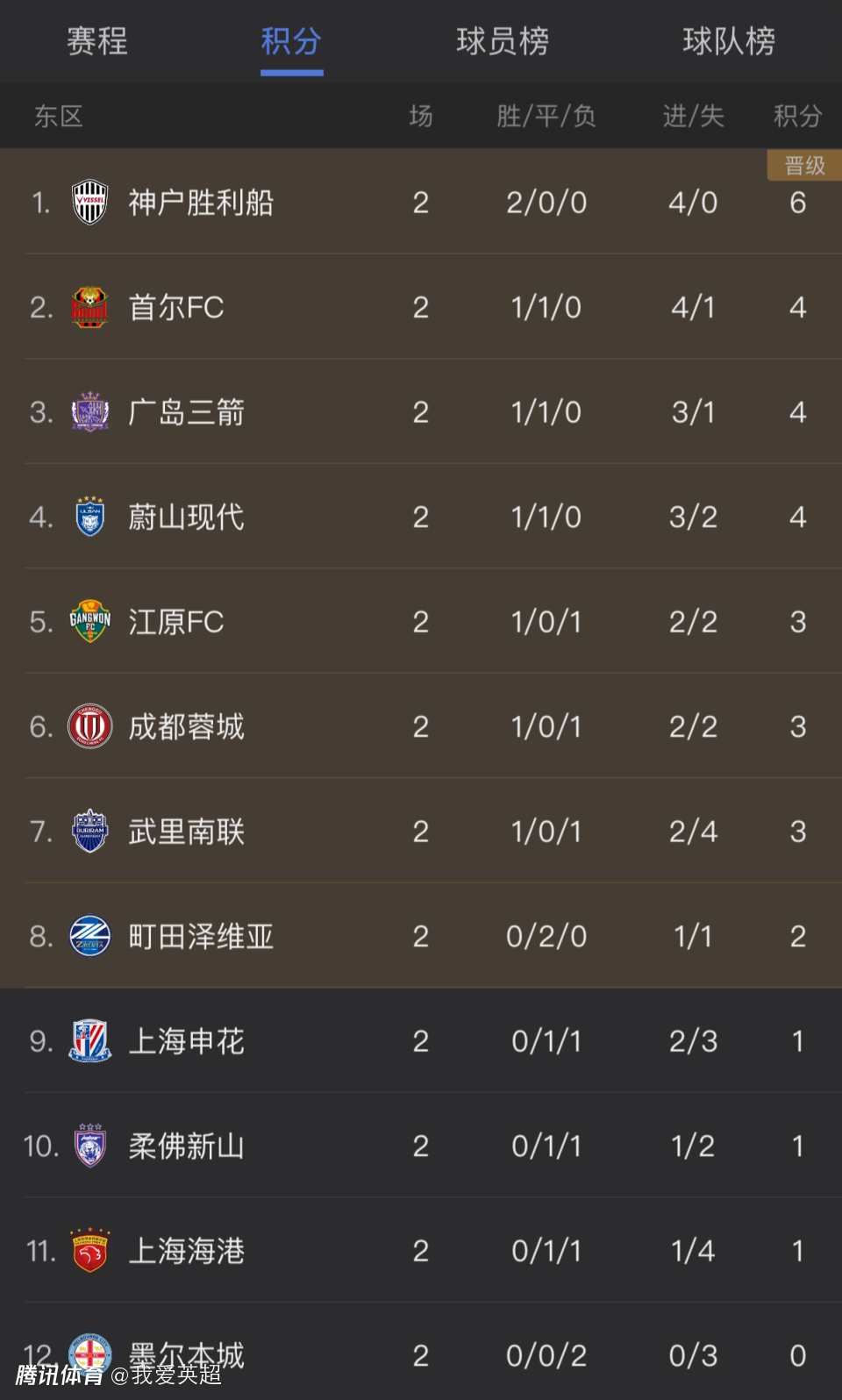Select the 积分 tab

point(291,41)
